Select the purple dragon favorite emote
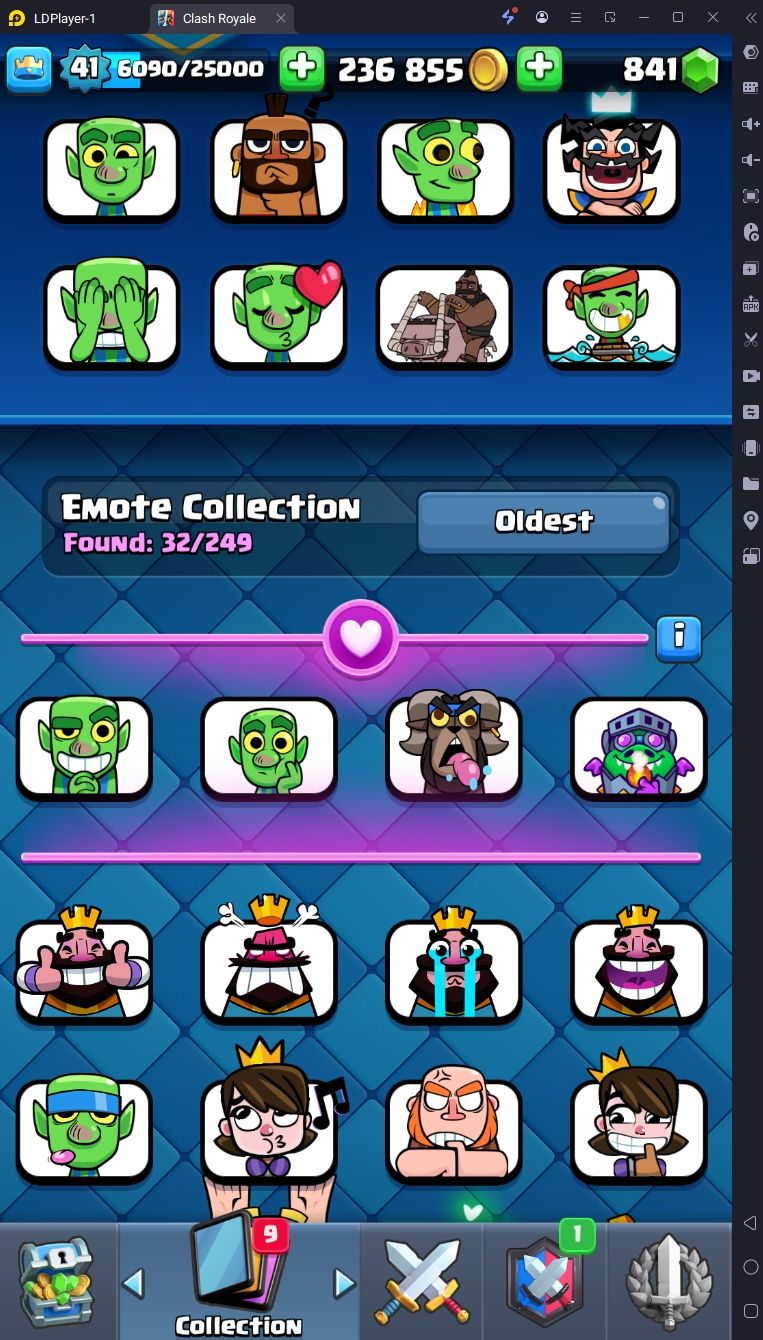Screen dimensions: 763x1340 639,748
